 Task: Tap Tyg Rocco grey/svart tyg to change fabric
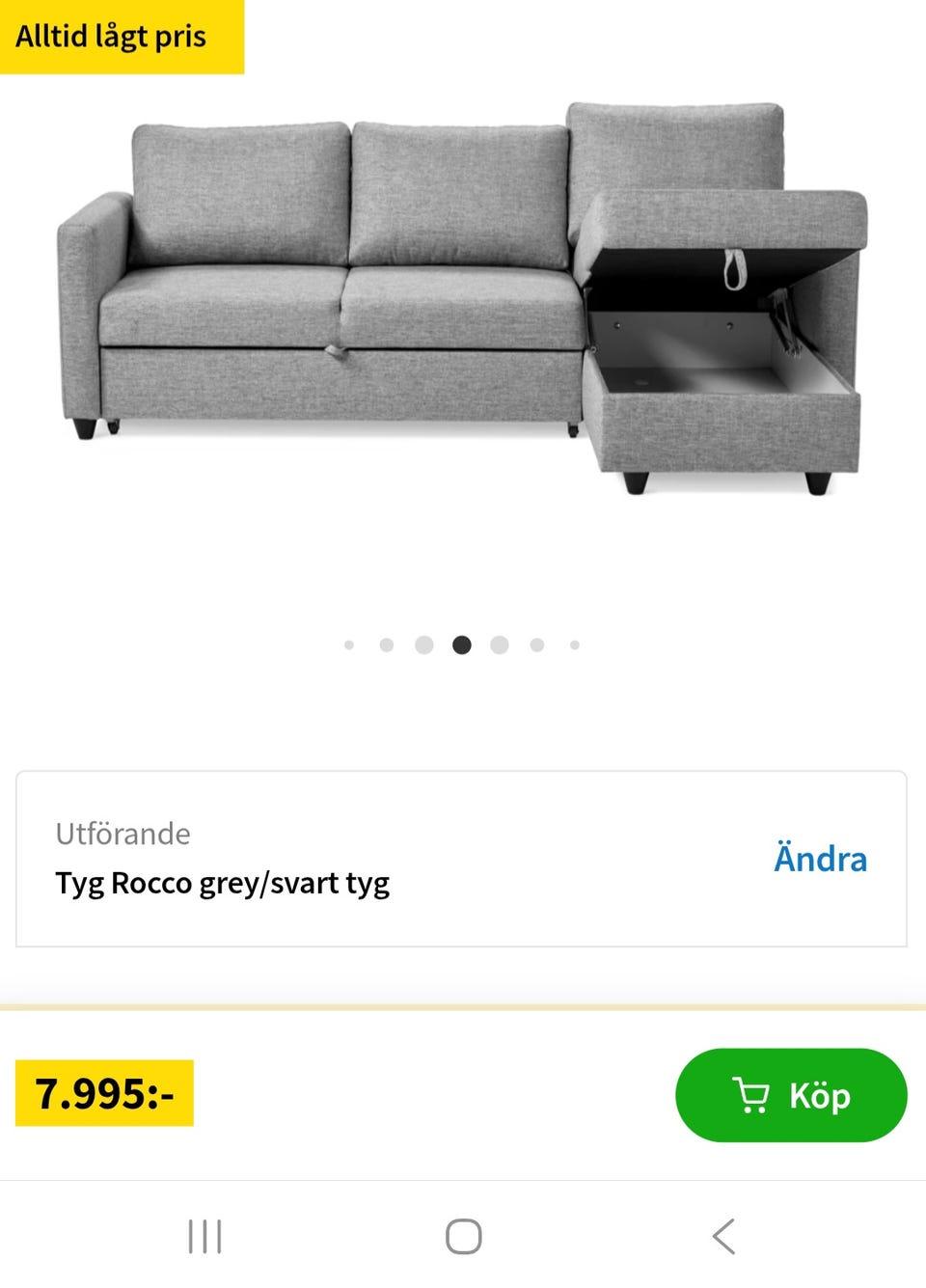click(x=224, y=882)
